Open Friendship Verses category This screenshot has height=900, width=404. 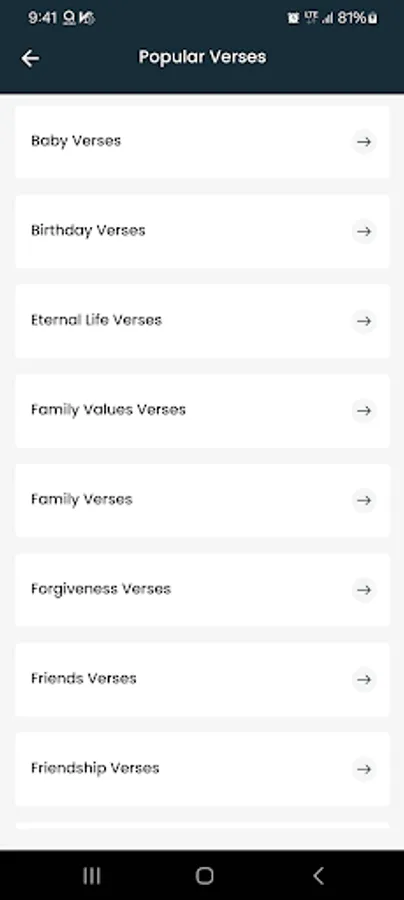pyautogui.click(x=202, y=769)
